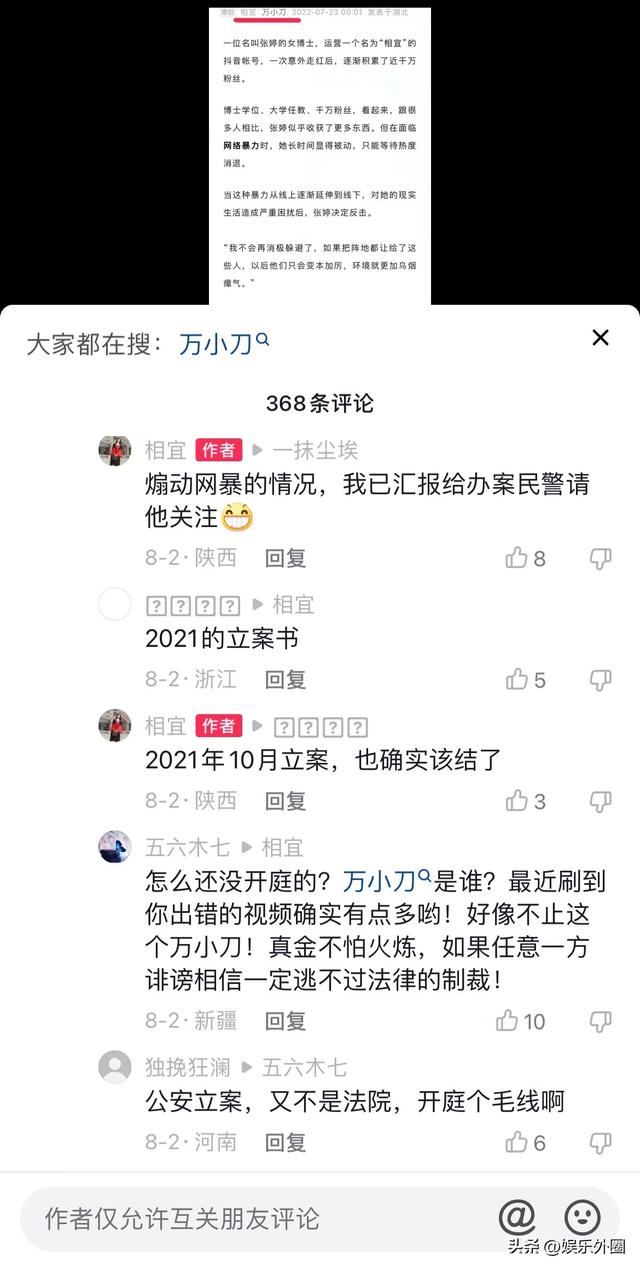Tap the comment input field

tap(250, 1218)
